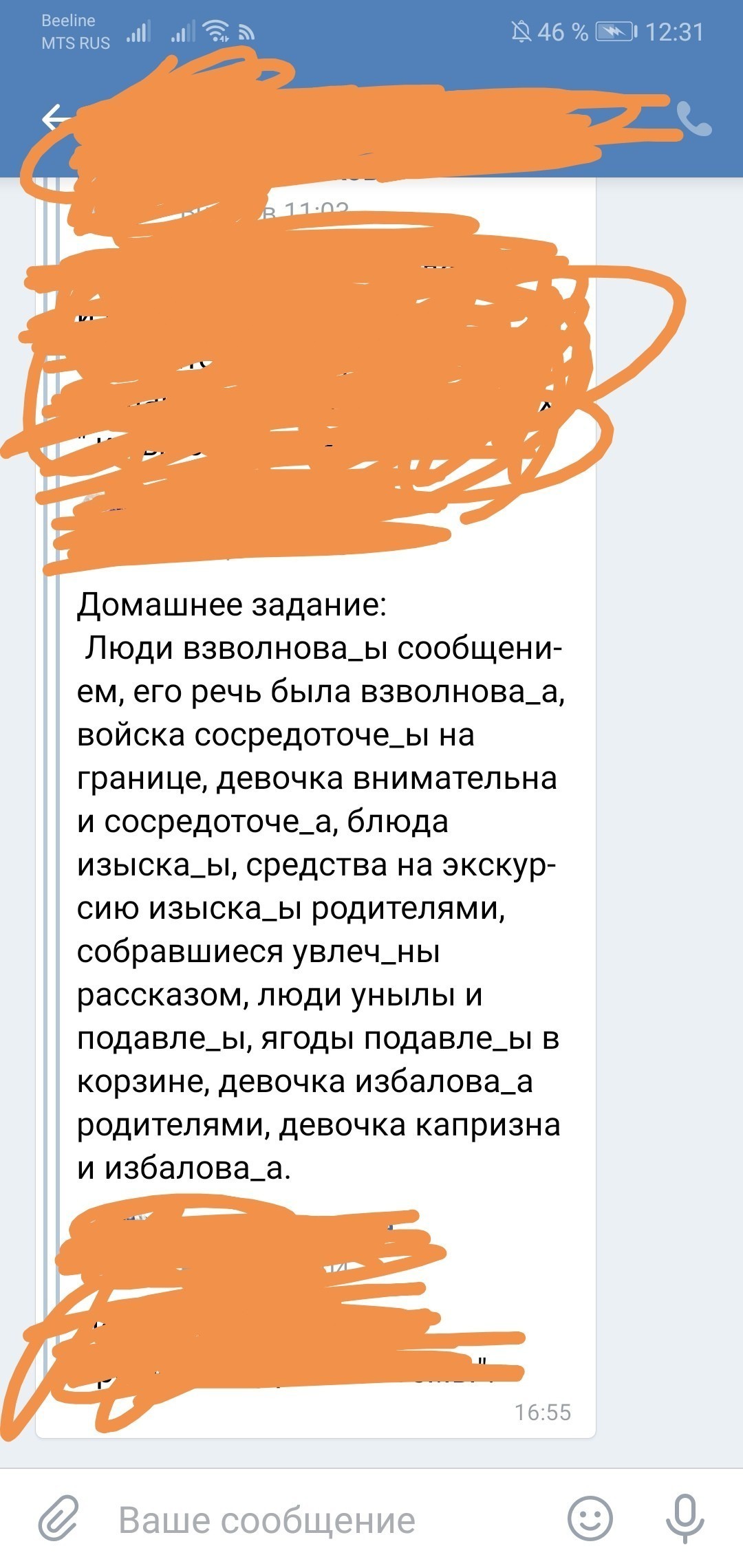The width and height of the screenshot is (743, 1568).
Task: Open the emoji and sticker picker
Action: [x=590, y=1518]
